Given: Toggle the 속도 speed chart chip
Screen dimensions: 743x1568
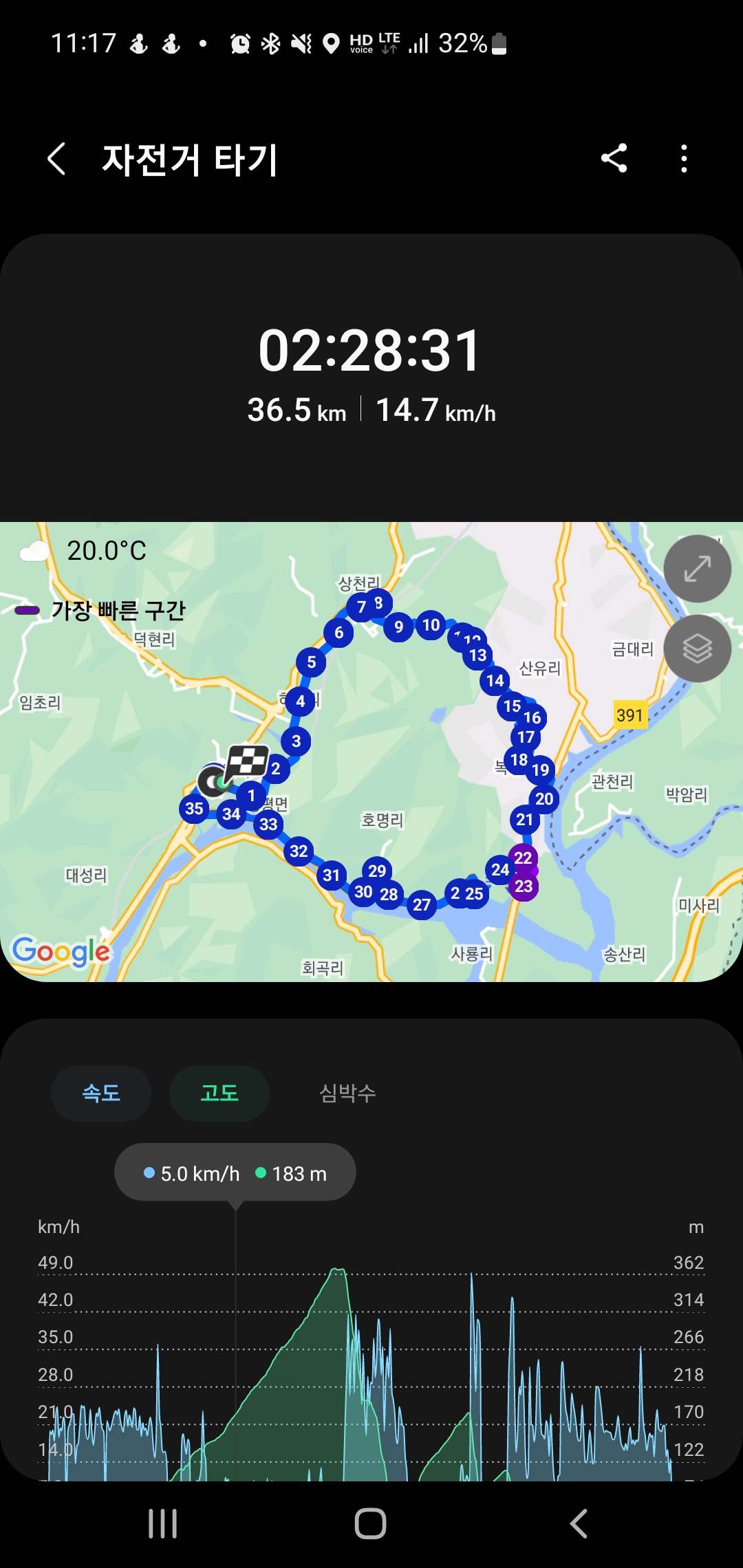Looking at the screenshot, I should pos(101,1093).
